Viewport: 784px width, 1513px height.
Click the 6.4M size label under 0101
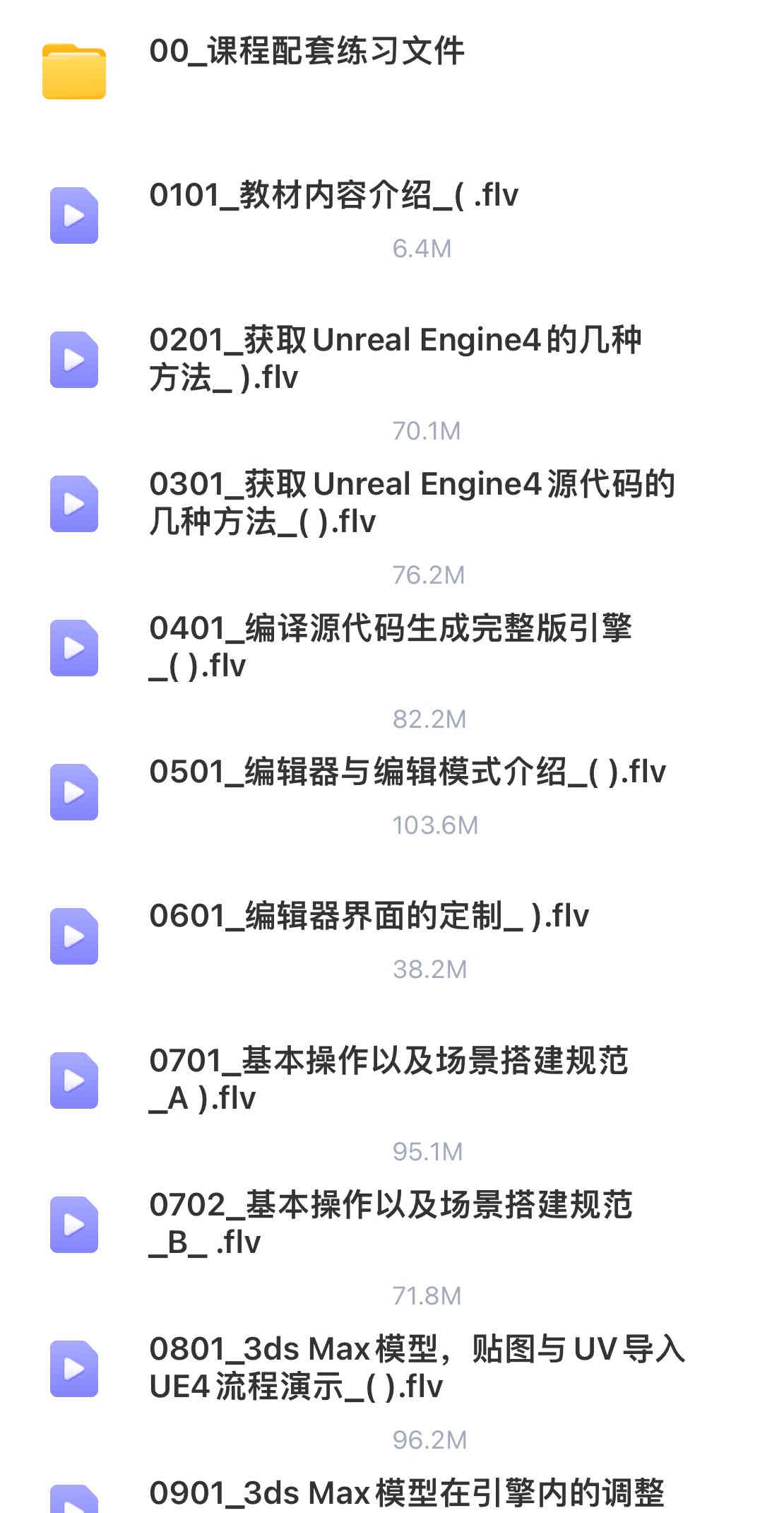tap(422, 249)
